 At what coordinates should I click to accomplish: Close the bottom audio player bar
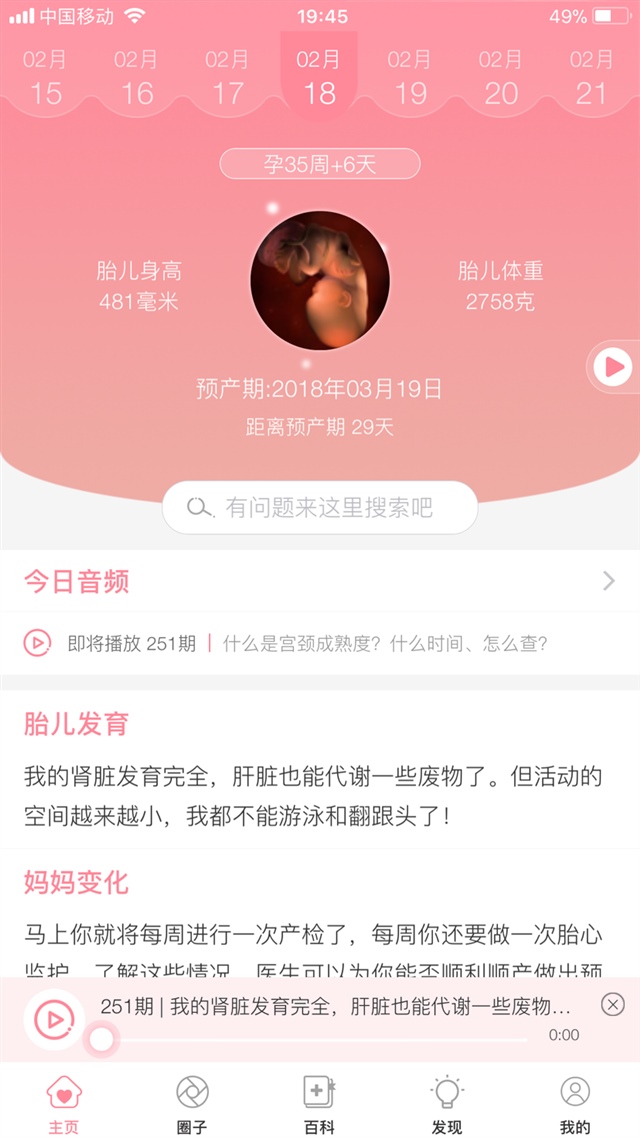coord(613,1004)
